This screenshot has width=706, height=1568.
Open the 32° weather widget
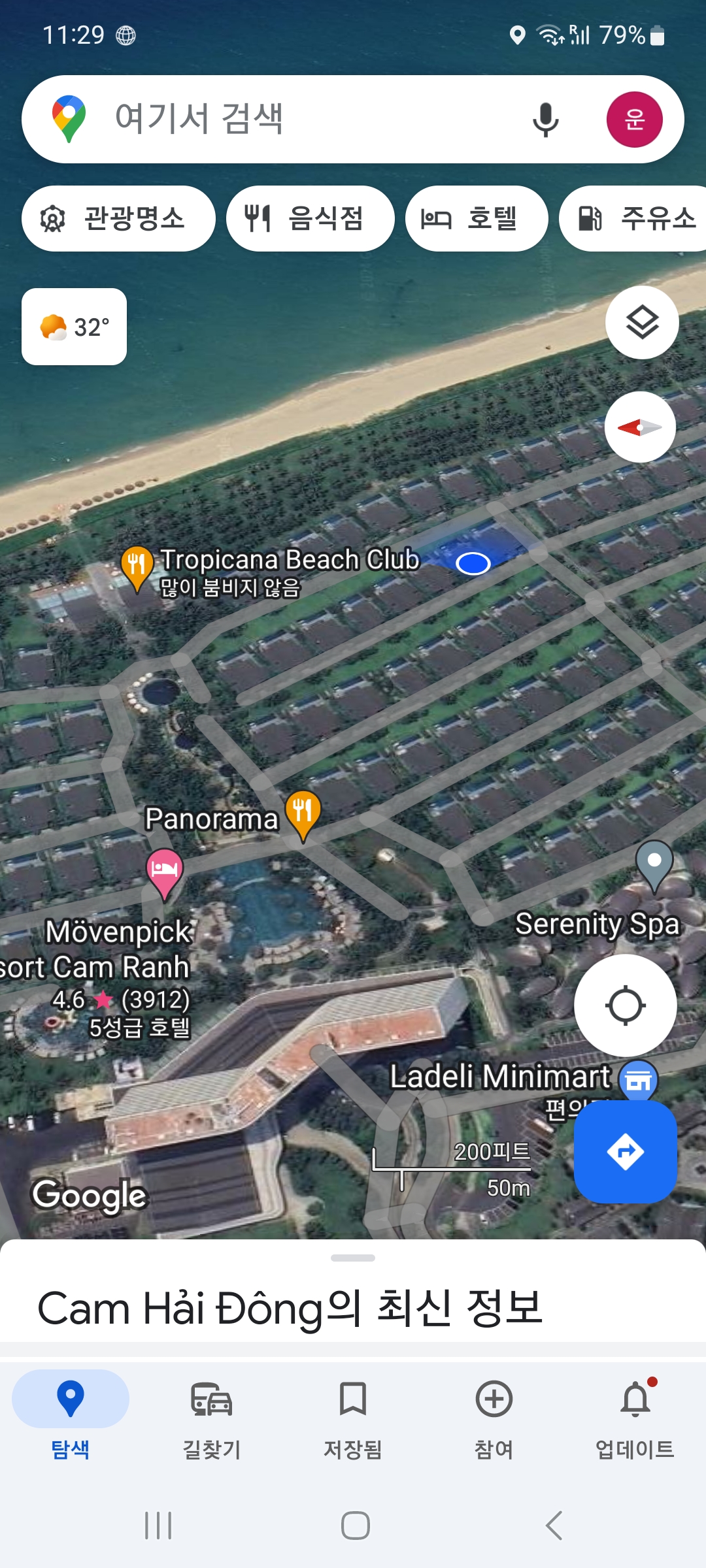click(74, 327)
